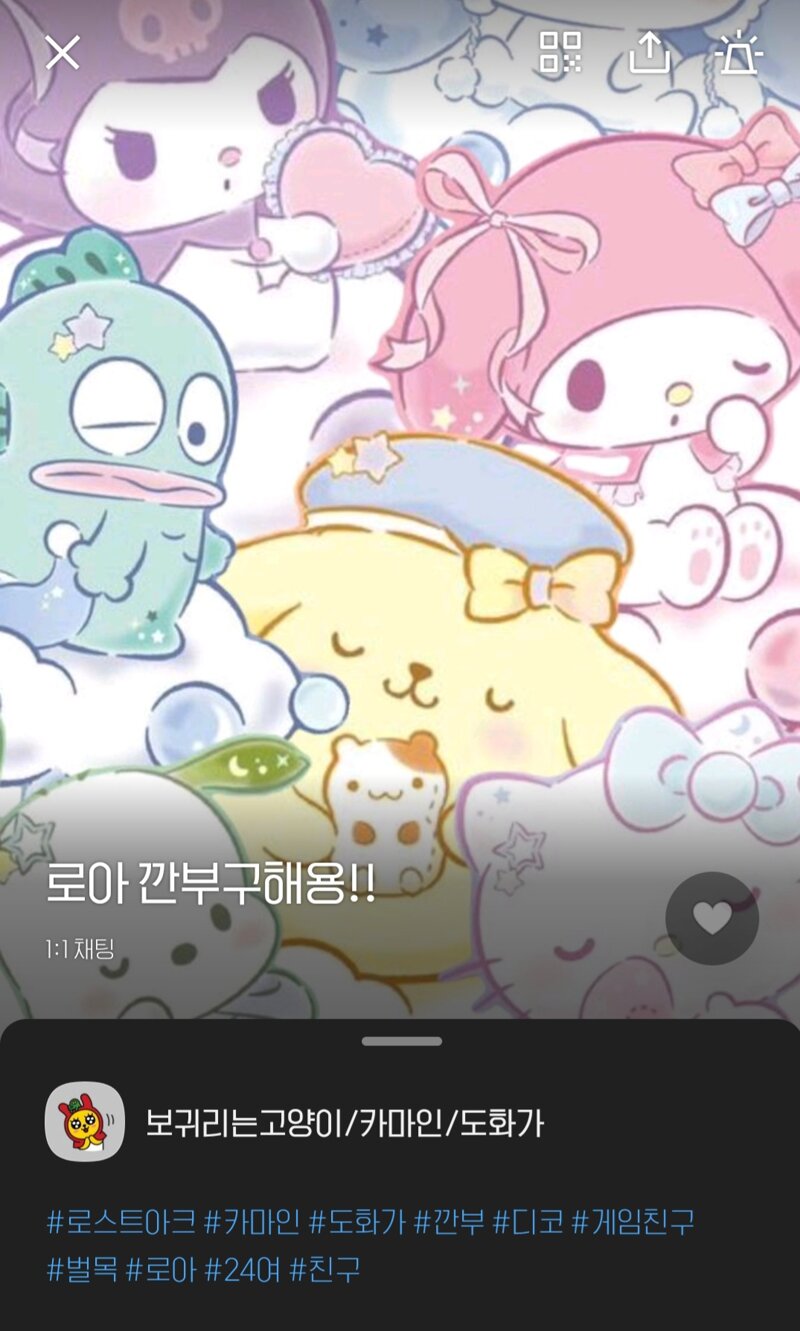Screen dimensions: 800x1331
Task: Report this chat with the siren icon
Action: (x=739, y=53)
